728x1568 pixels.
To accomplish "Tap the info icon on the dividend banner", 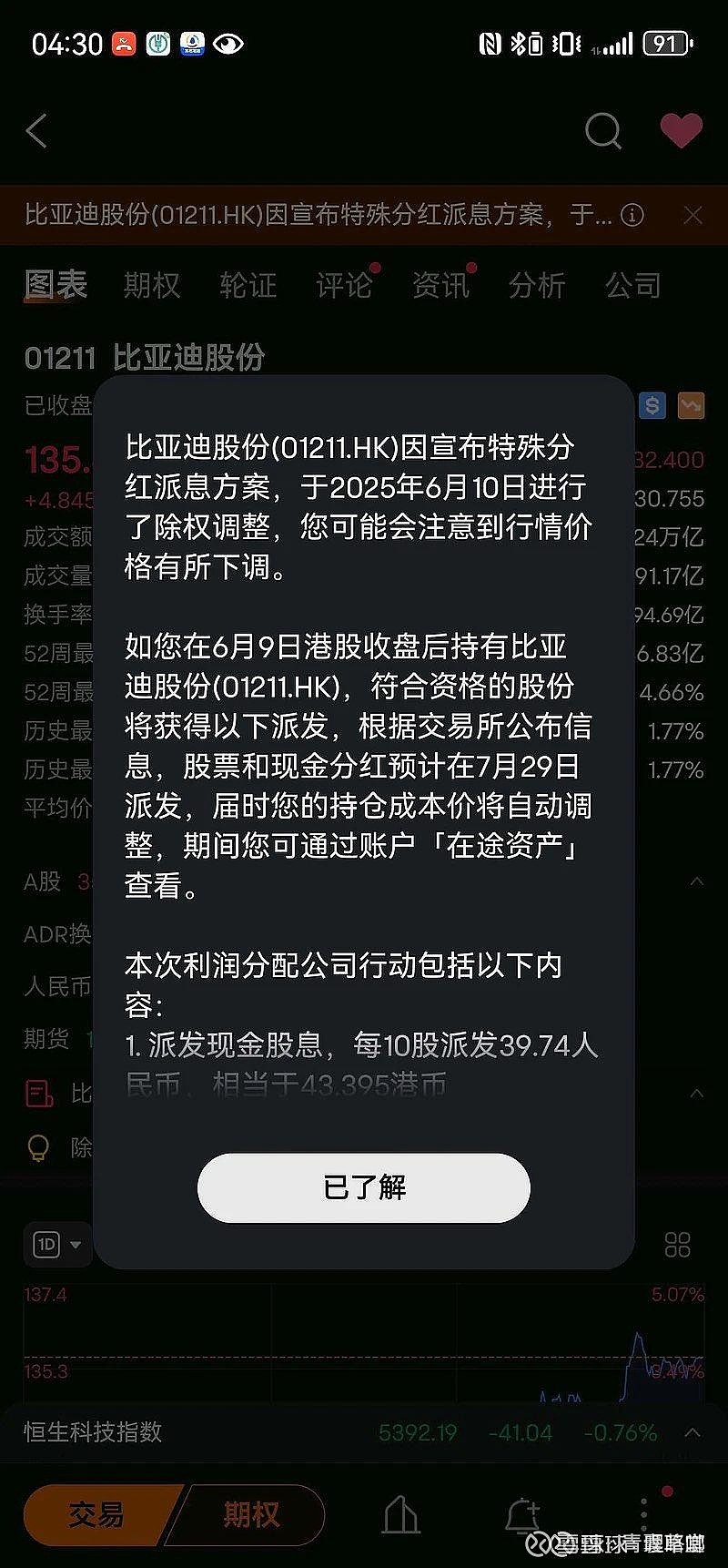I will coord(631,215).
